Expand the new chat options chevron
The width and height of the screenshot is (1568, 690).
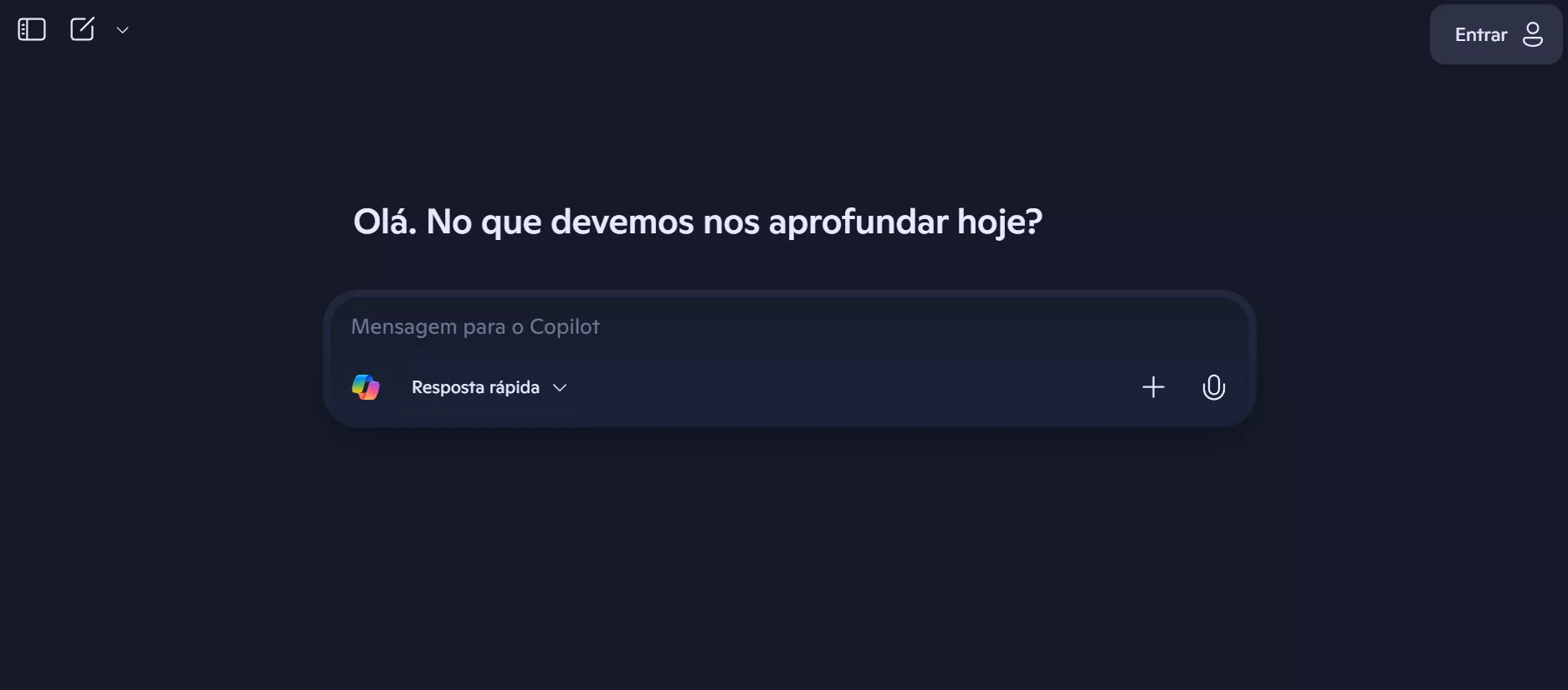tap(122, 30)
